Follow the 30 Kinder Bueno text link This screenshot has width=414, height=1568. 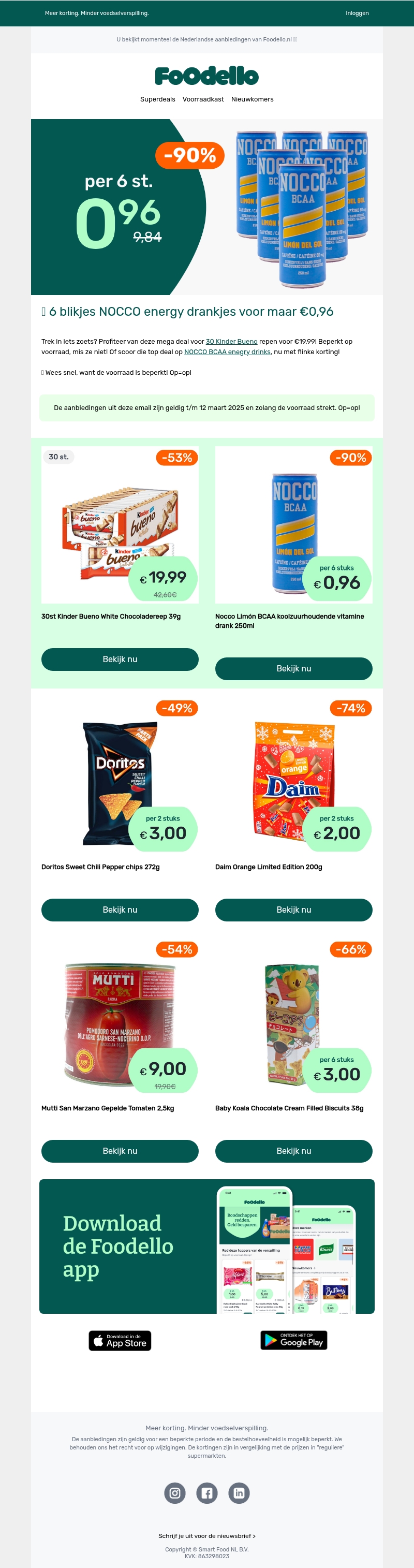(231, 342)
